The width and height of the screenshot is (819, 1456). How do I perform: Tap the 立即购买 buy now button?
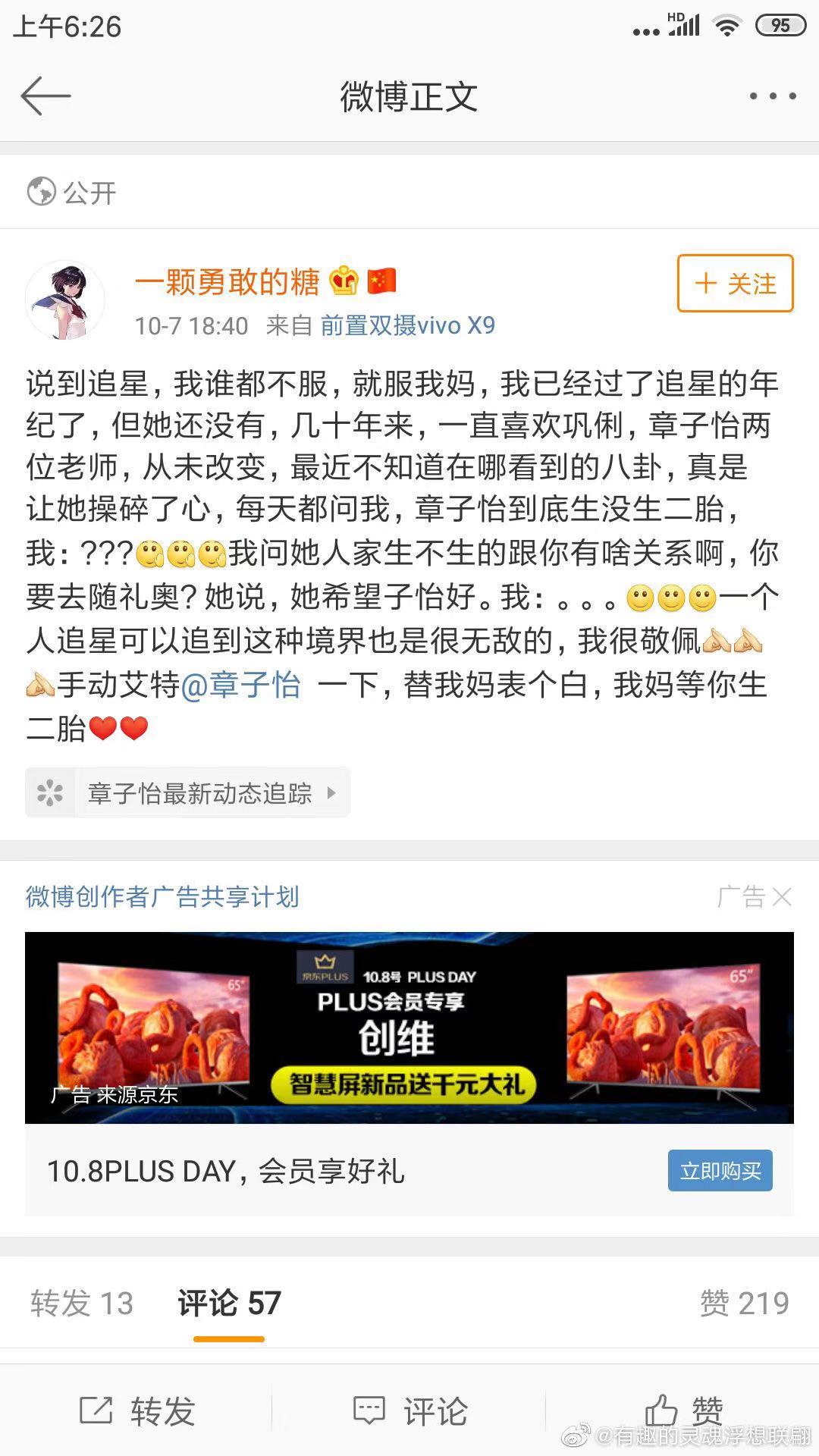click(720, 1171)
